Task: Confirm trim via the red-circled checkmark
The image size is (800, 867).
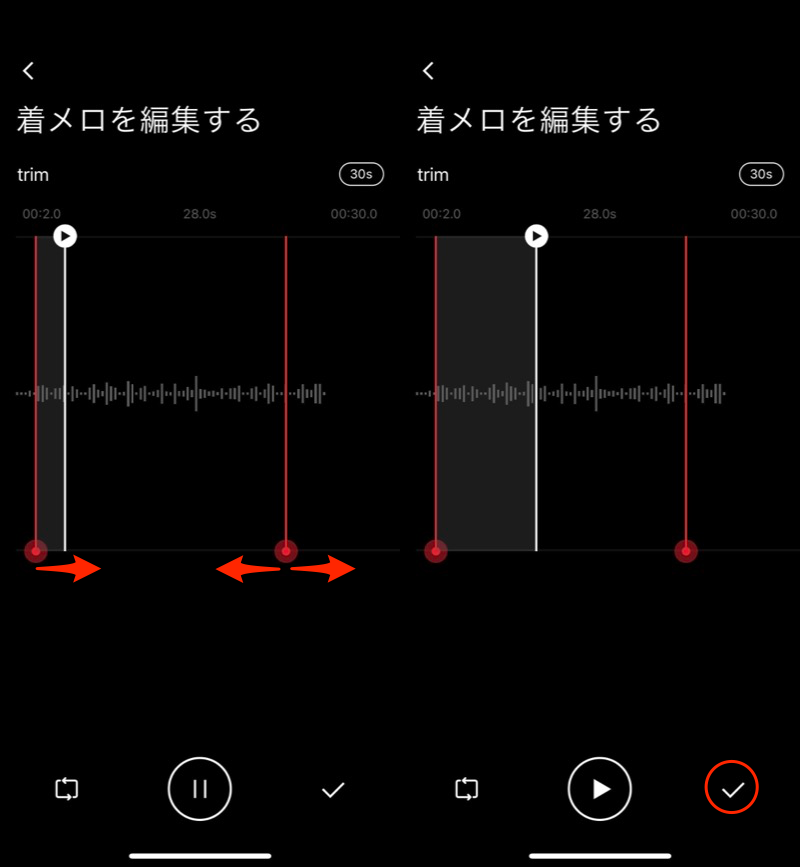Action: click(732, 789)
